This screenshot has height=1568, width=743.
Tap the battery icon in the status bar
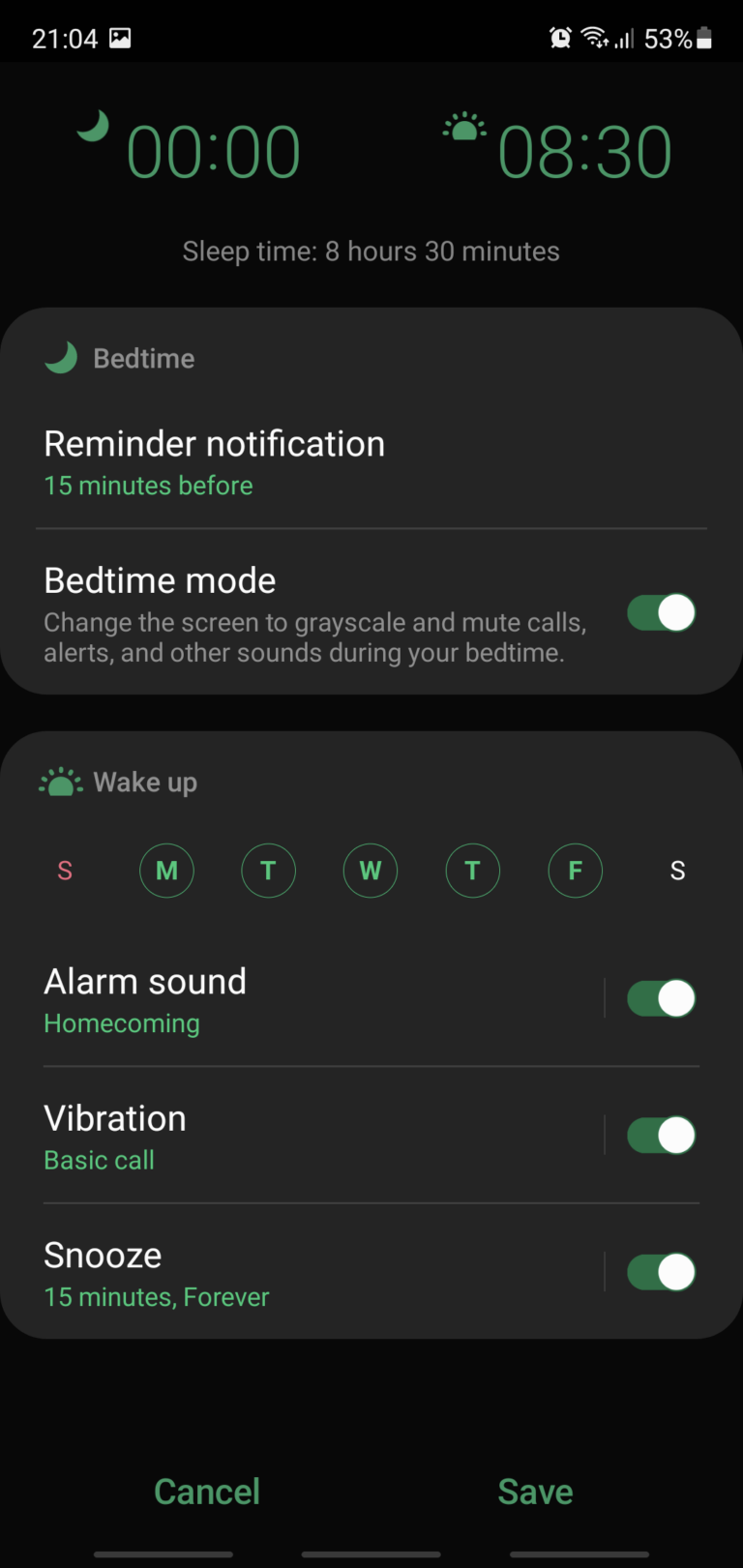[x=701, y=37]
